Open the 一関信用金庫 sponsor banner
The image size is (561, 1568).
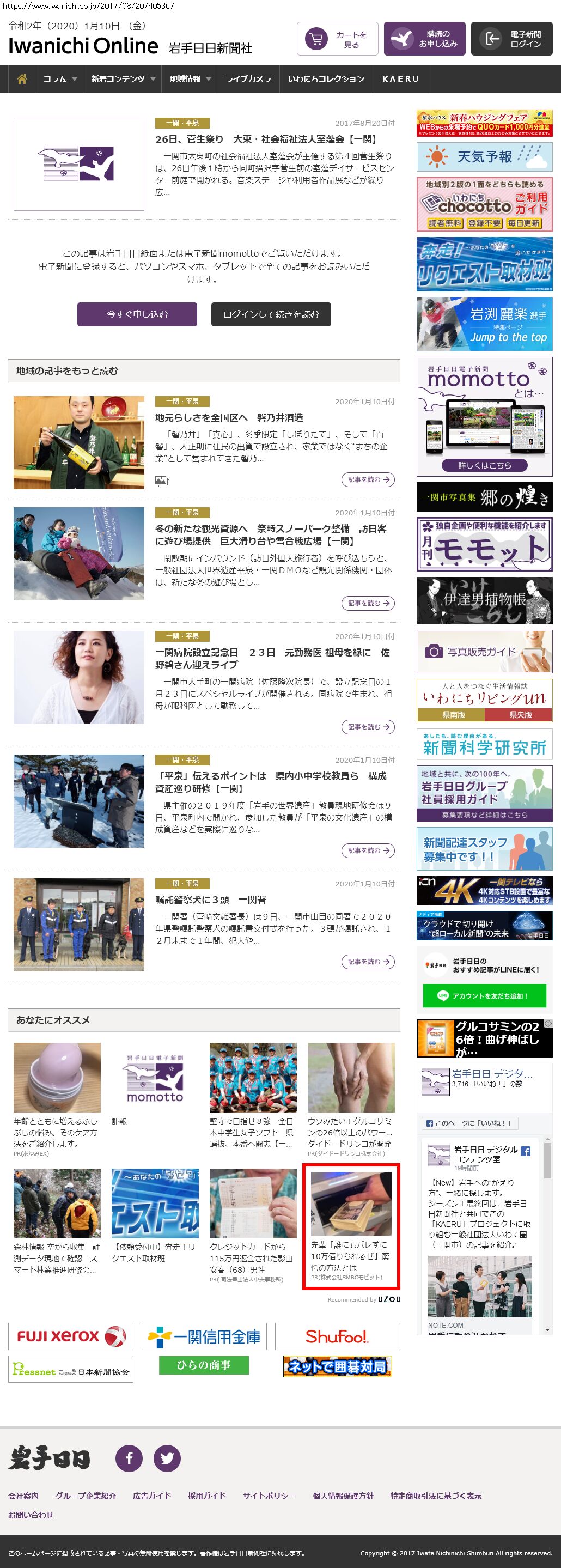point(204,1336)
